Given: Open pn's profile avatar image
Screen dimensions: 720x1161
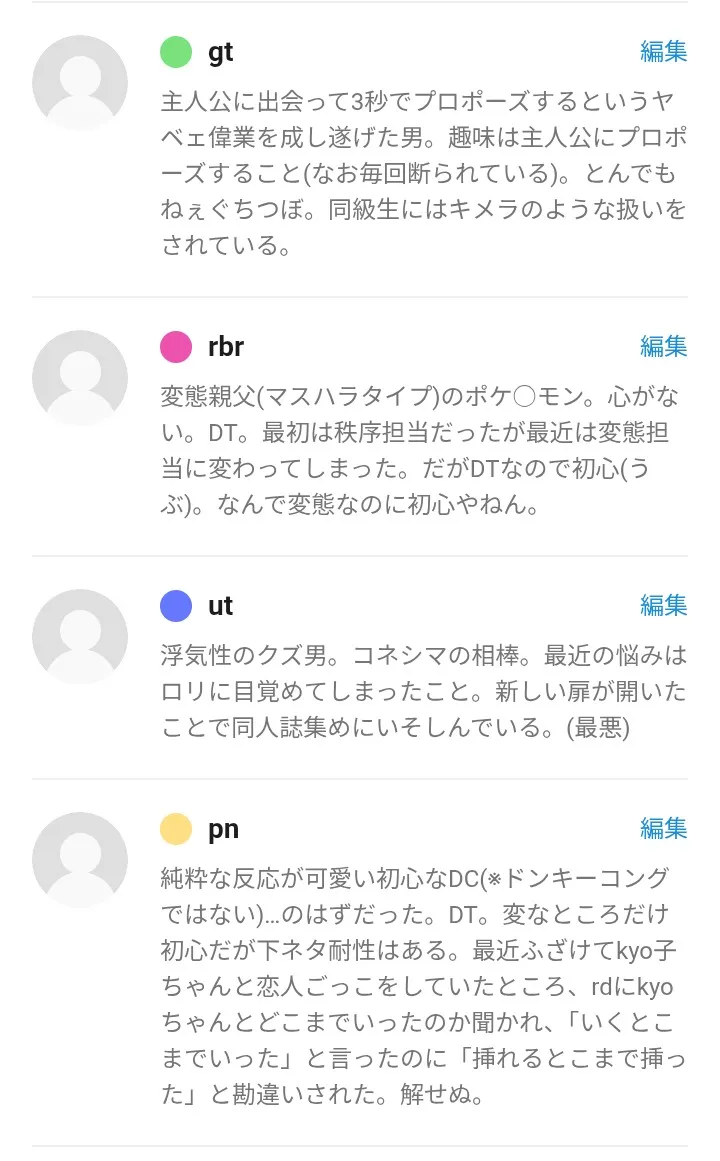Looking at the screenshot, I should coord(80,860).
